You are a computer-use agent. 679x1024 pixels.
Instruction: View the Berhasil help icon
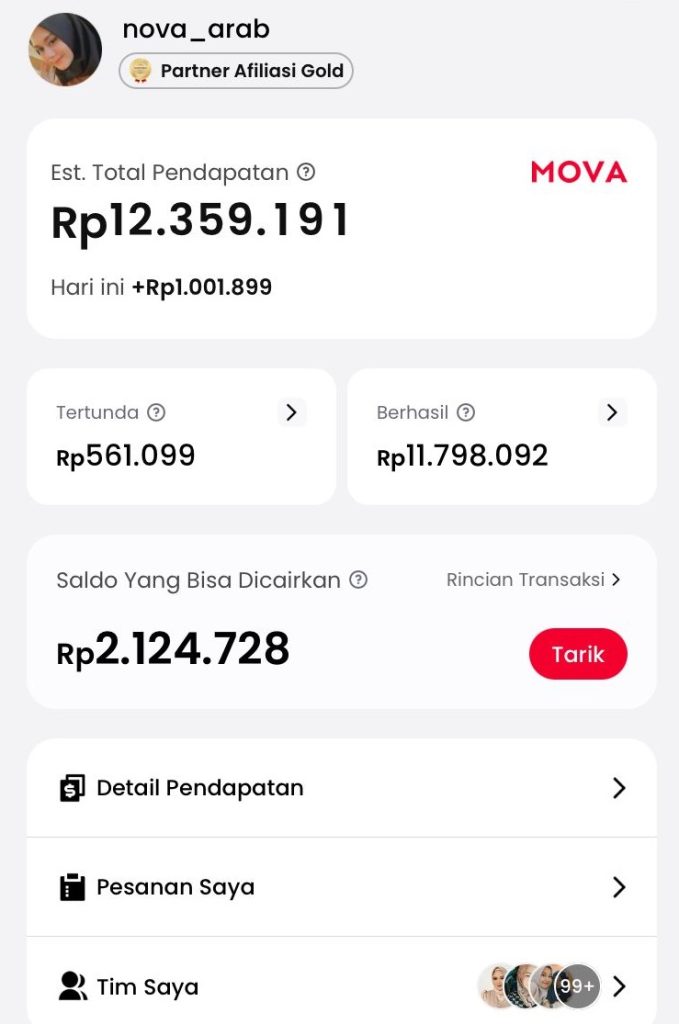point(465,412)
